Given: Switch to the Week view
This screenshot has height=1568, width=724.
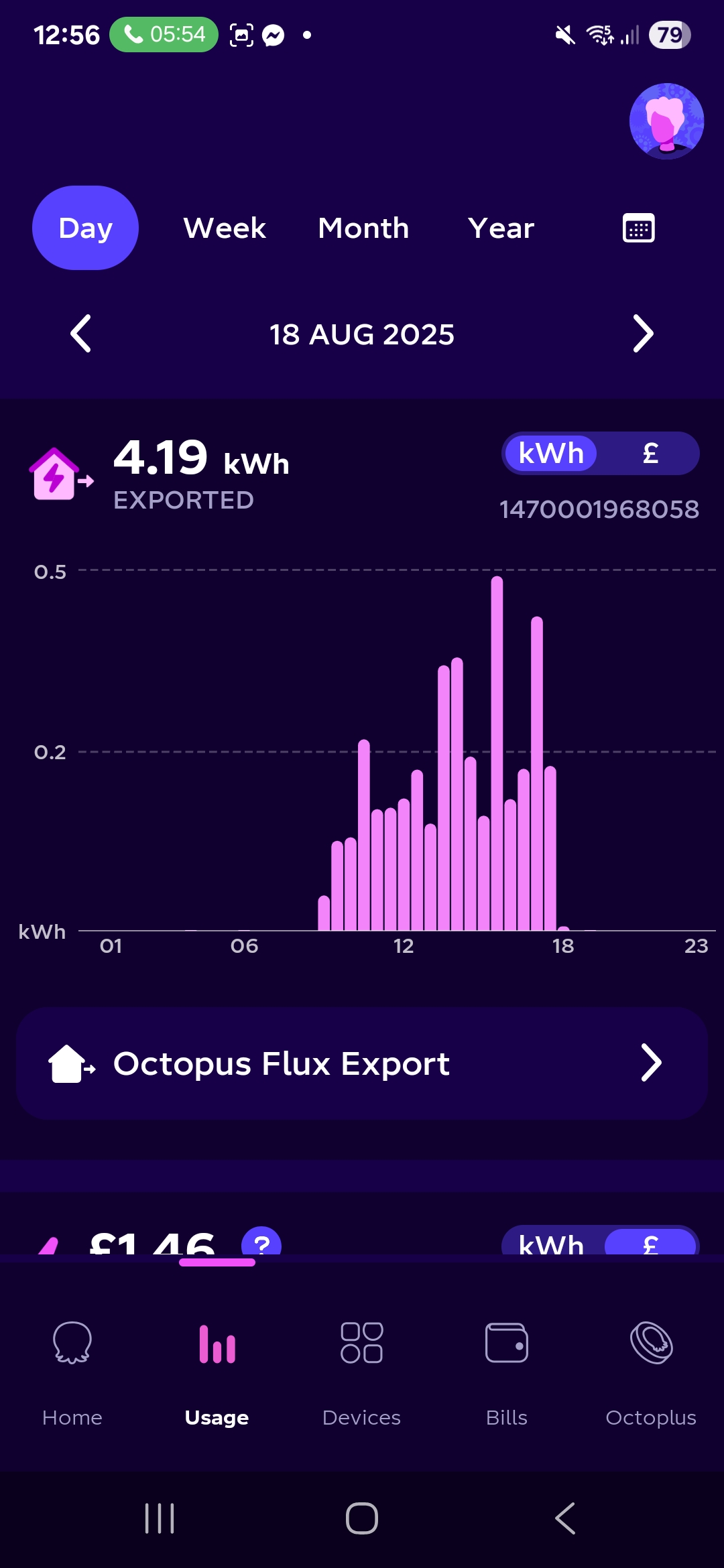Looking at the screenshot, I should click(225, 228).
